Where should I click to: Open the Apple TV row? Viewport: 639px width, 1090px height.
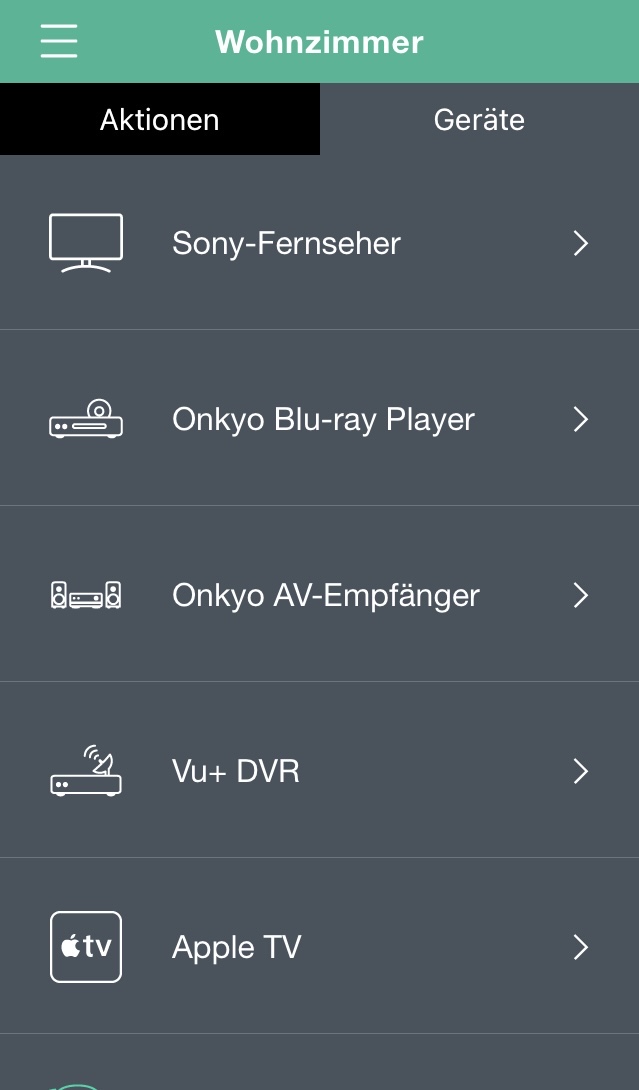click(319, 947)
